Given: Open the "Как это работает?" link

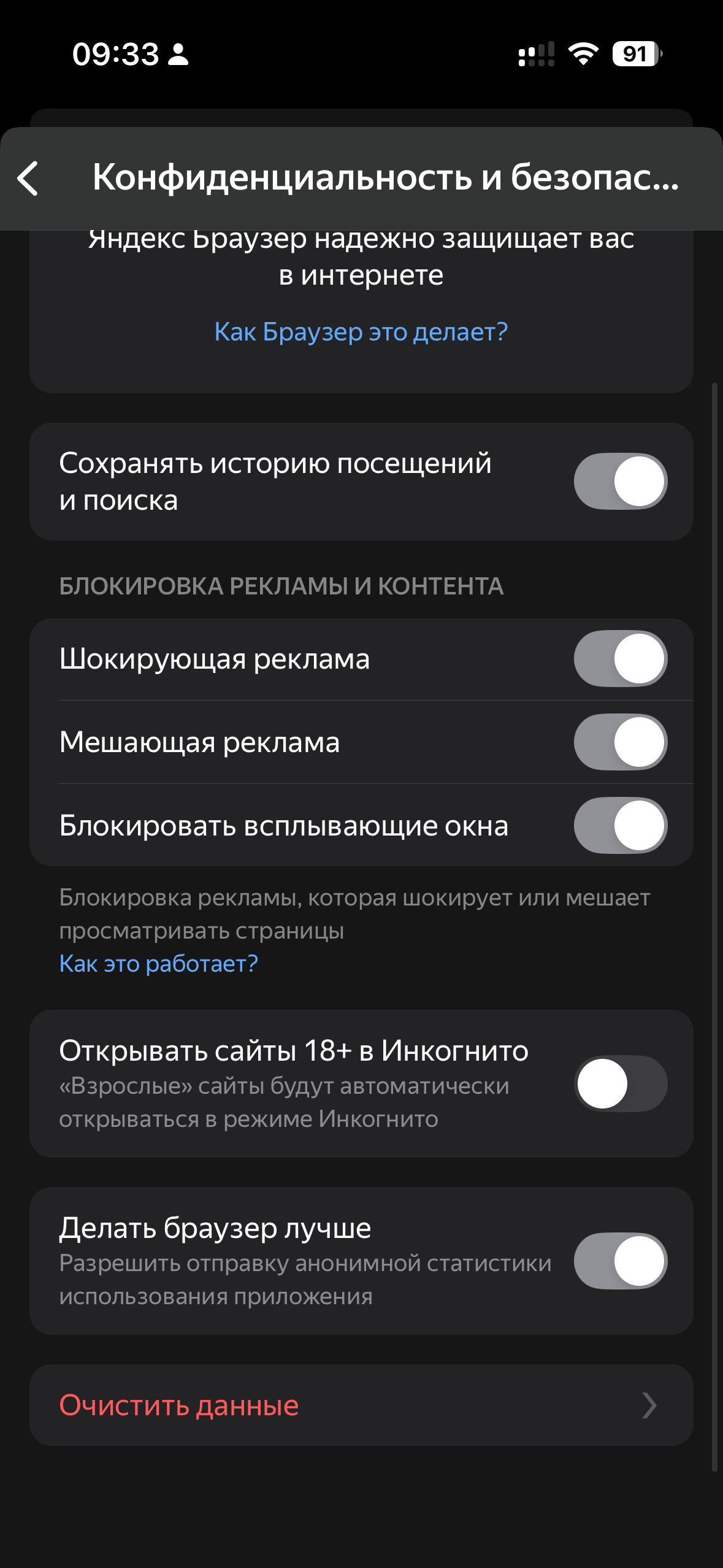Looking at the screenshot, I should (x=158, y=964).
